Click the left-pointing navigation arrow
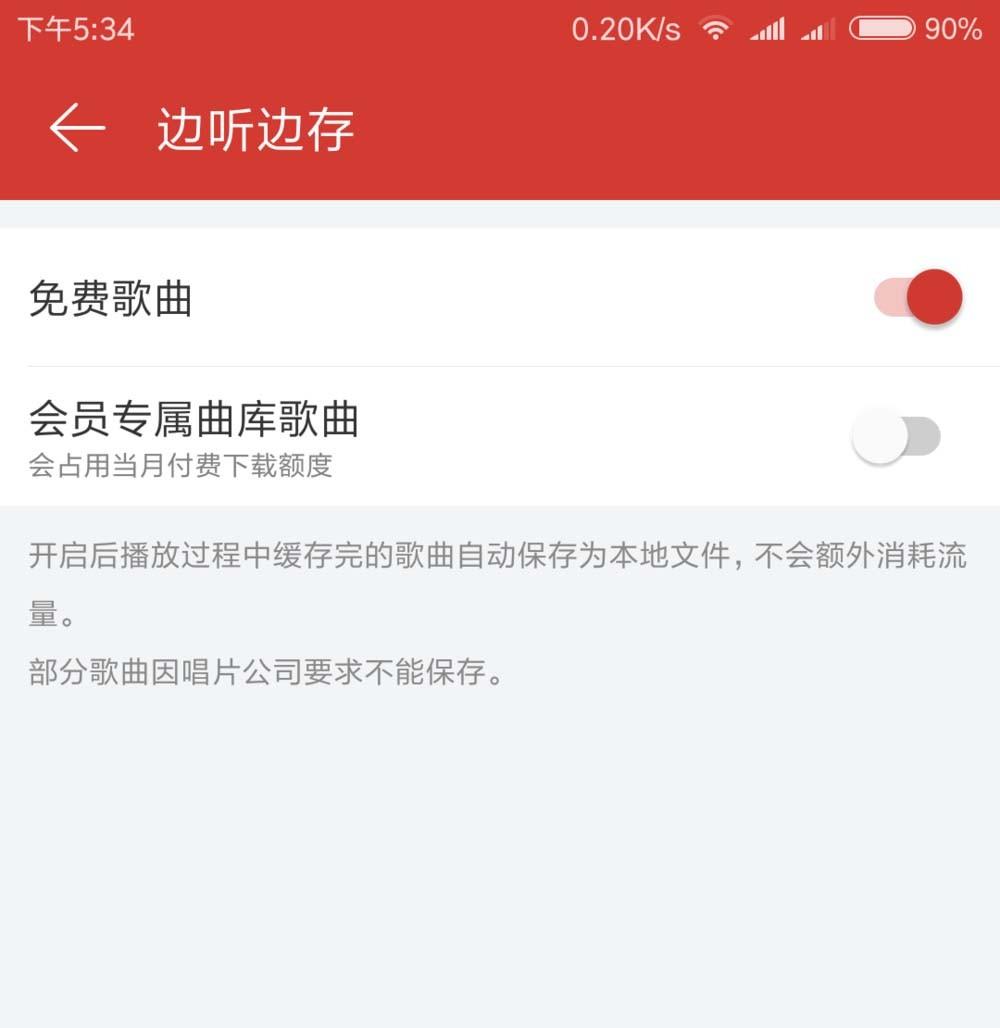 (x=78, y=126)
